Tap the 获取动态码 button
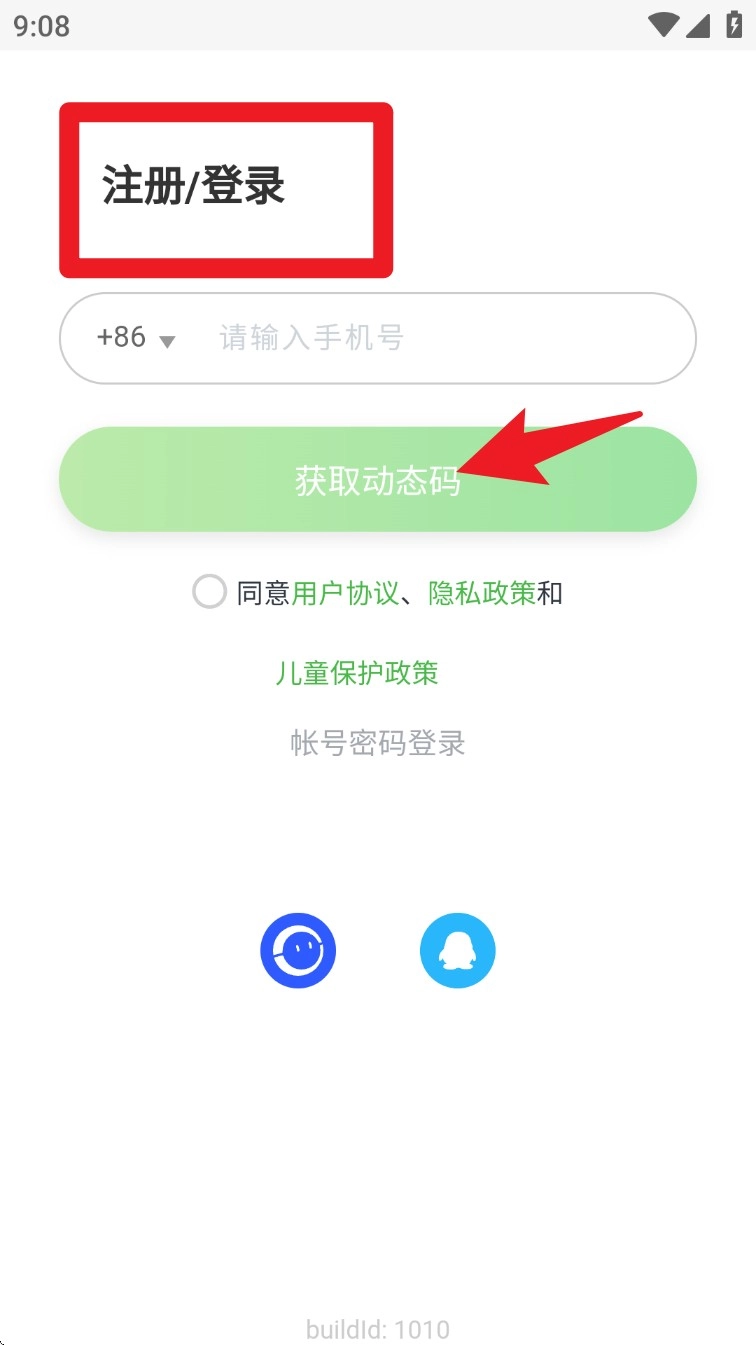Screen dimensions: 756x1345 377,480
